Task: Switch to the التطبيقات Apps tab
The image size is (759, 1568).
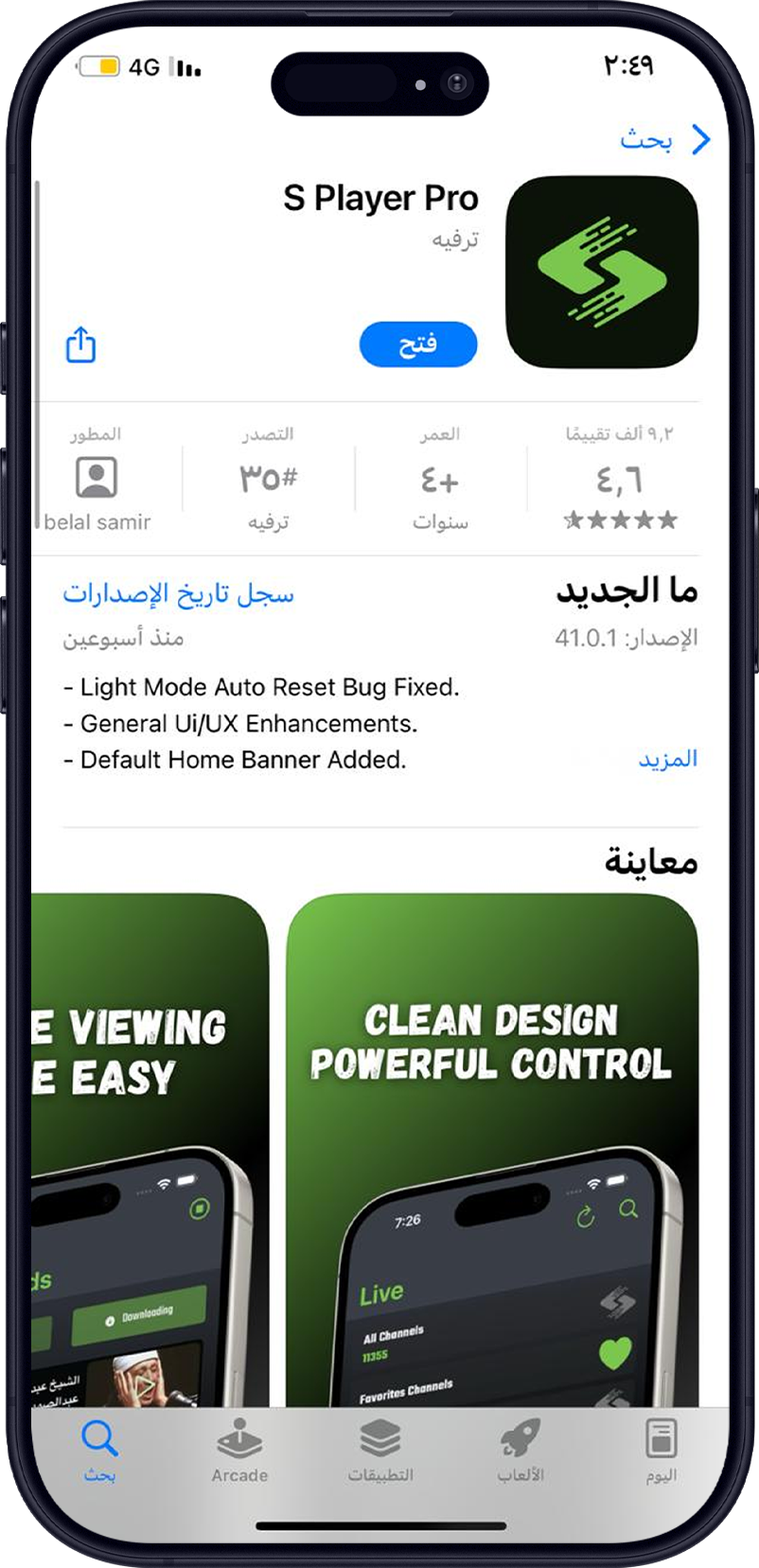Action: point(379,1450)
